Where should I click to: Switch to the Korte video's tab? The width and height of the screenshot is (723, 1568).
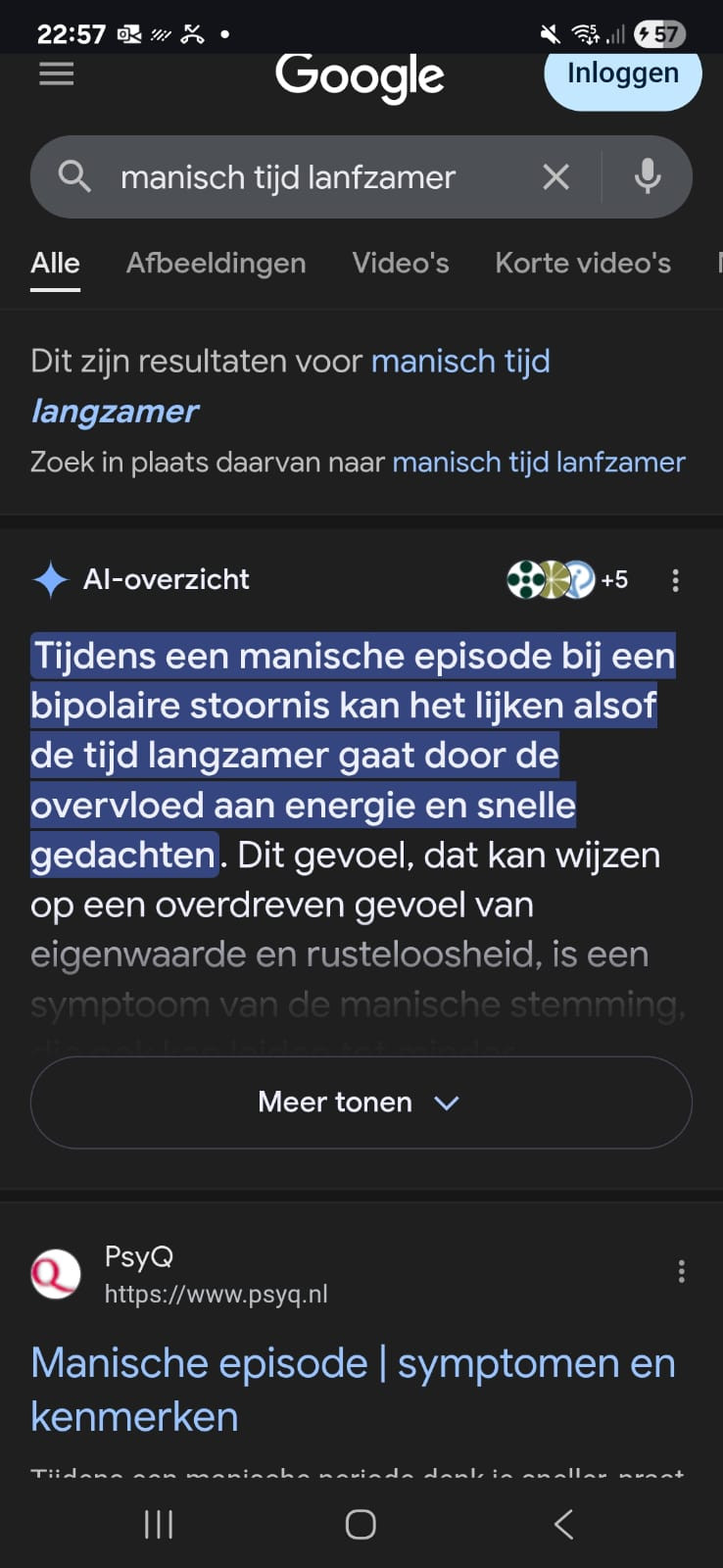pyautogui.click(x=582, y=263)
